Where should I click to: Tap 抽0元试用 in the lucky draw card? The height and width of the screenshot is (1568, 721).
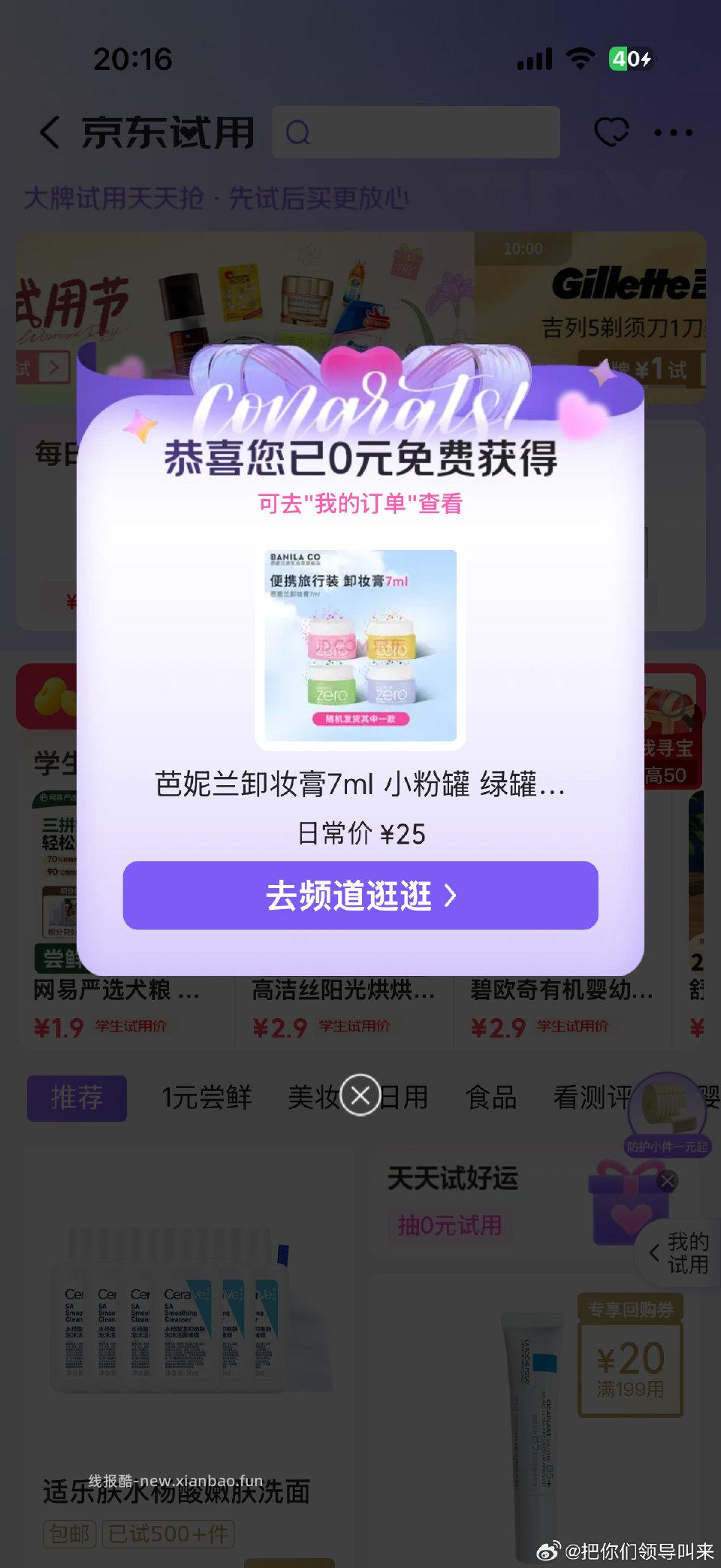pyautogui.click(x=450, y=1223)
